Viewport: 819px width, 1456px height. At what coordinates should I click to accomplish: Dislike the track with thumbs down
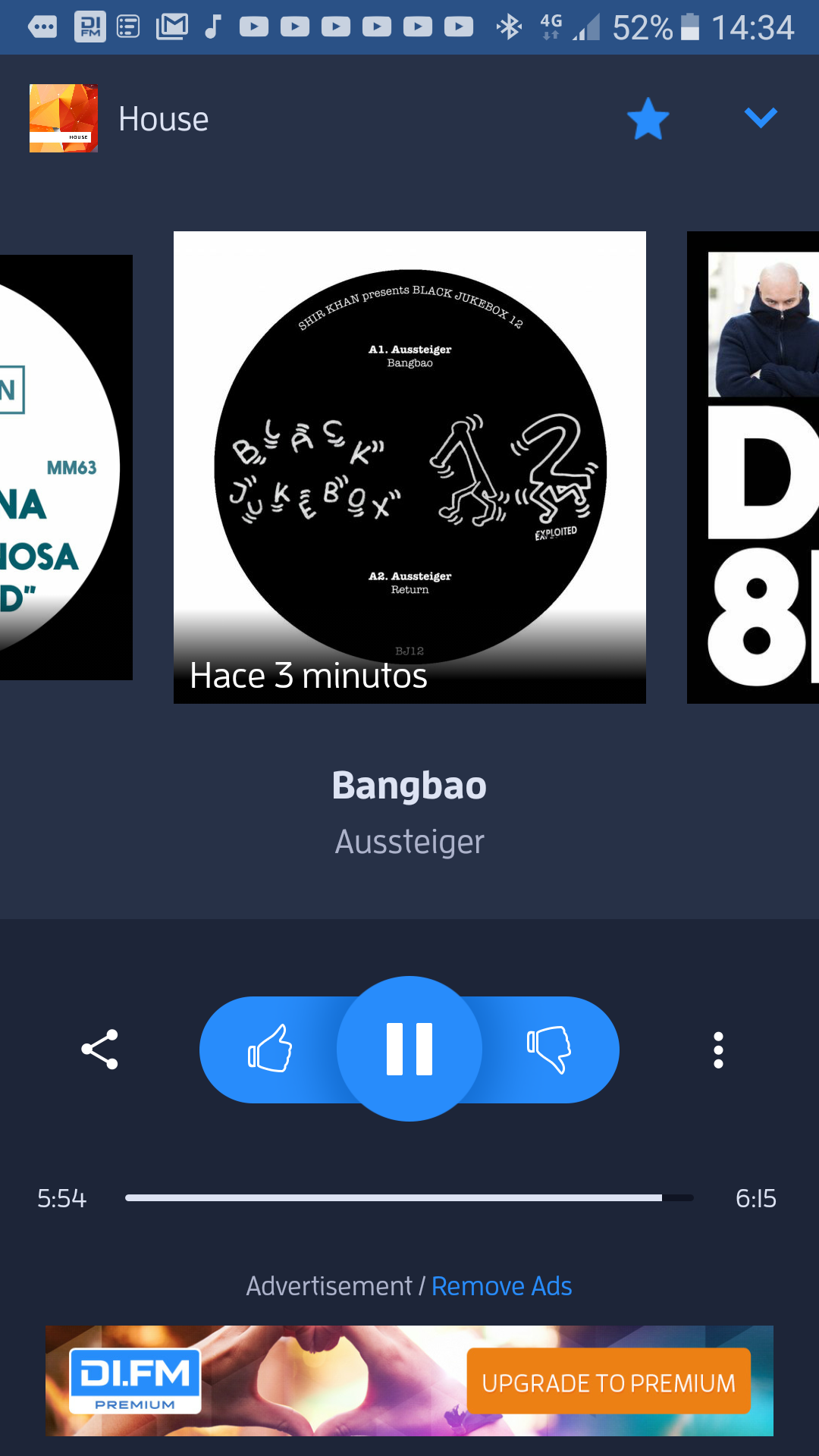549,1049
